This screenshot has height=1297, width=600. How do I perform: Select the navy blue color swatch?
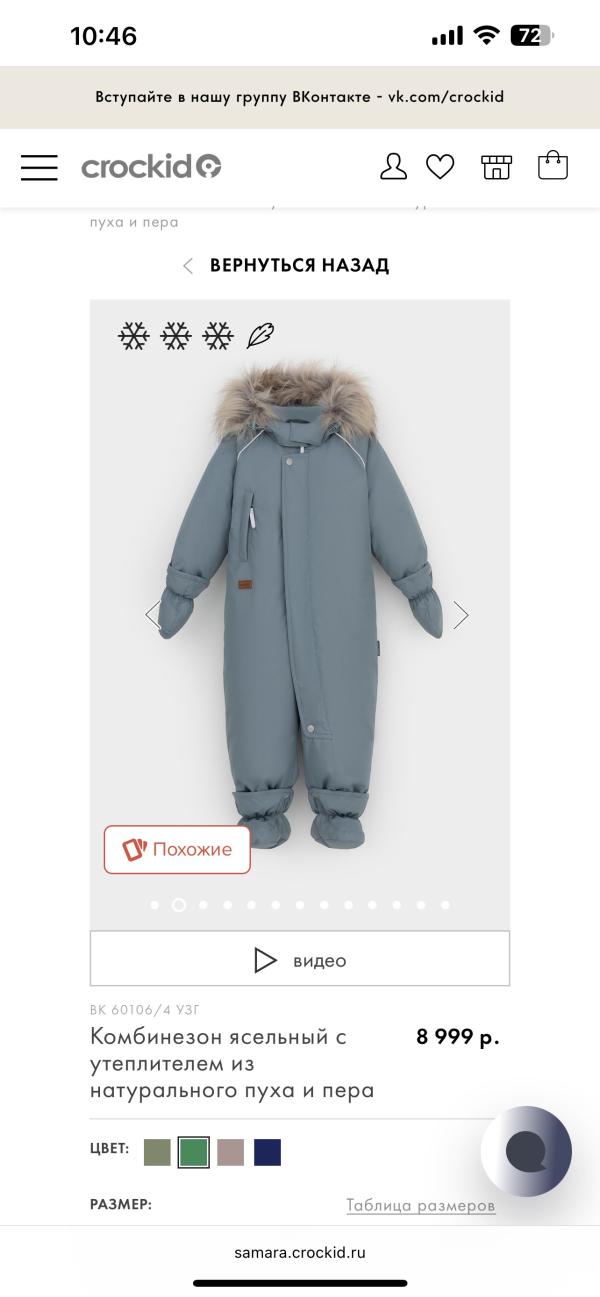(x=267, y=1152)
